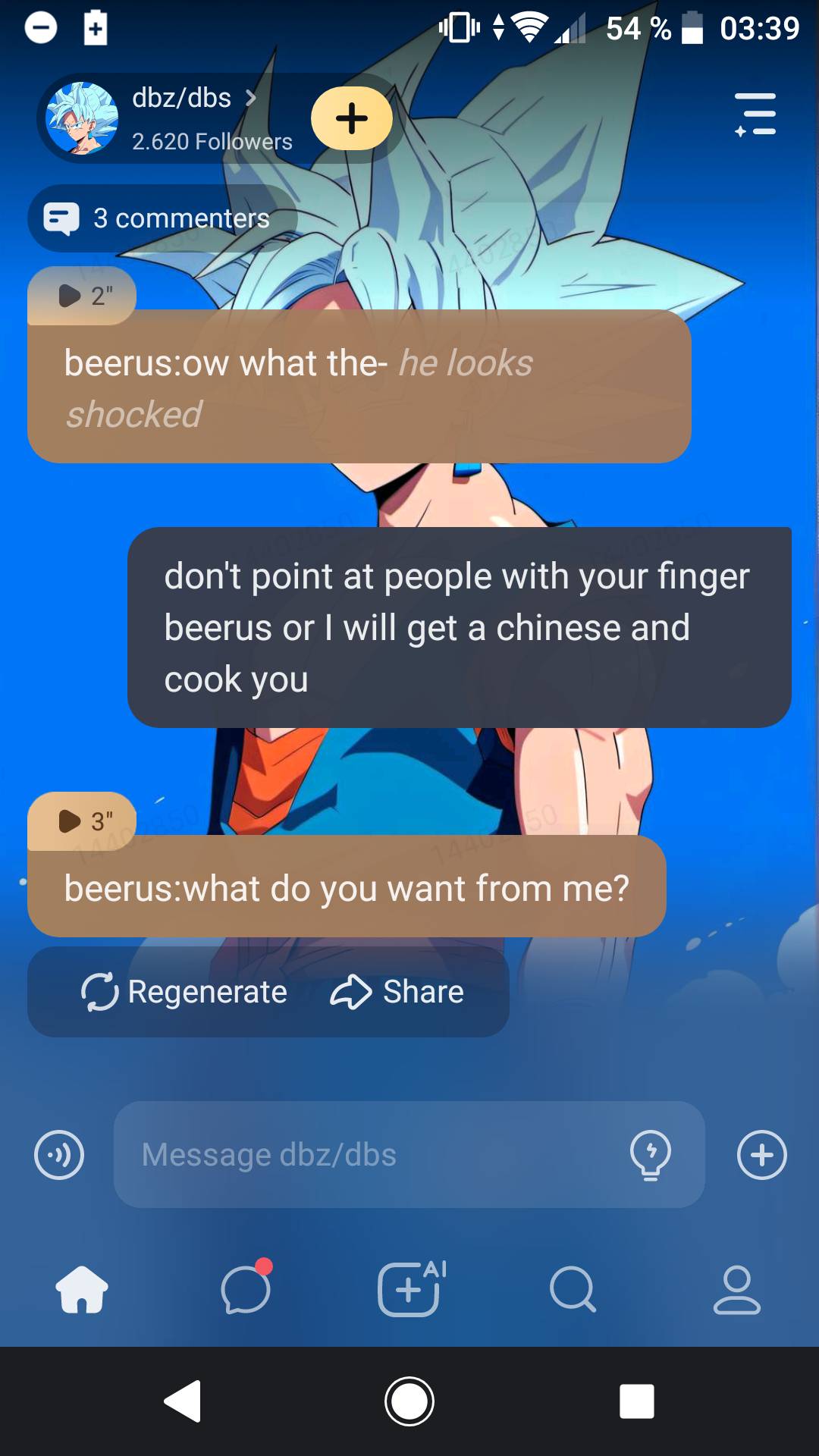Regenerate the last beerus reply
The width and height of the screenshot is (819, 1456).
pyautogui.click(x=184, y=992)
